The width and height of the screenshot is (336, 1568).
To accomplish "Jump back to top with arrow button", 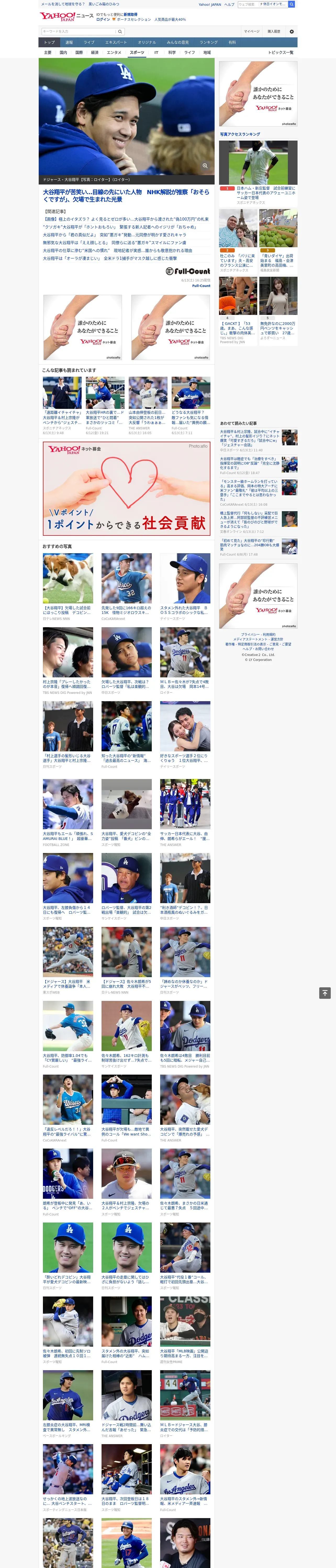I will (x=325, y=993).
